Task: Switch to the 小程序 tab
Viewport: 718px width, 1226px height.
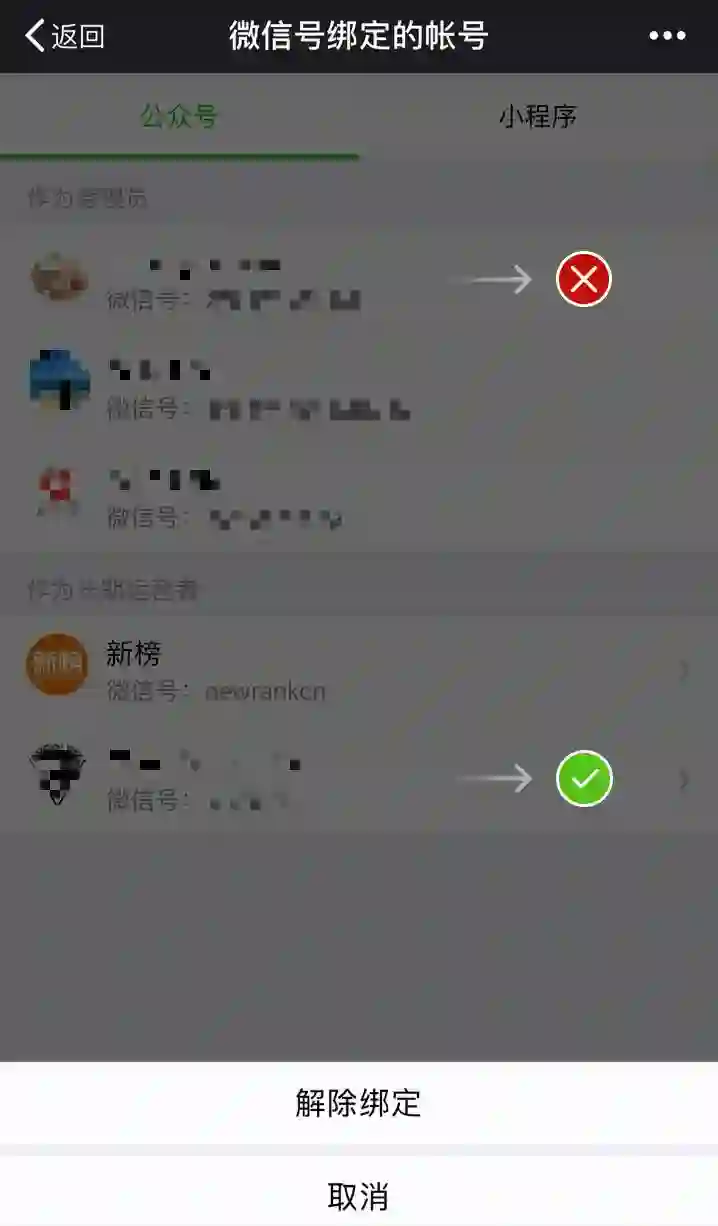Action: coord(538,117)
